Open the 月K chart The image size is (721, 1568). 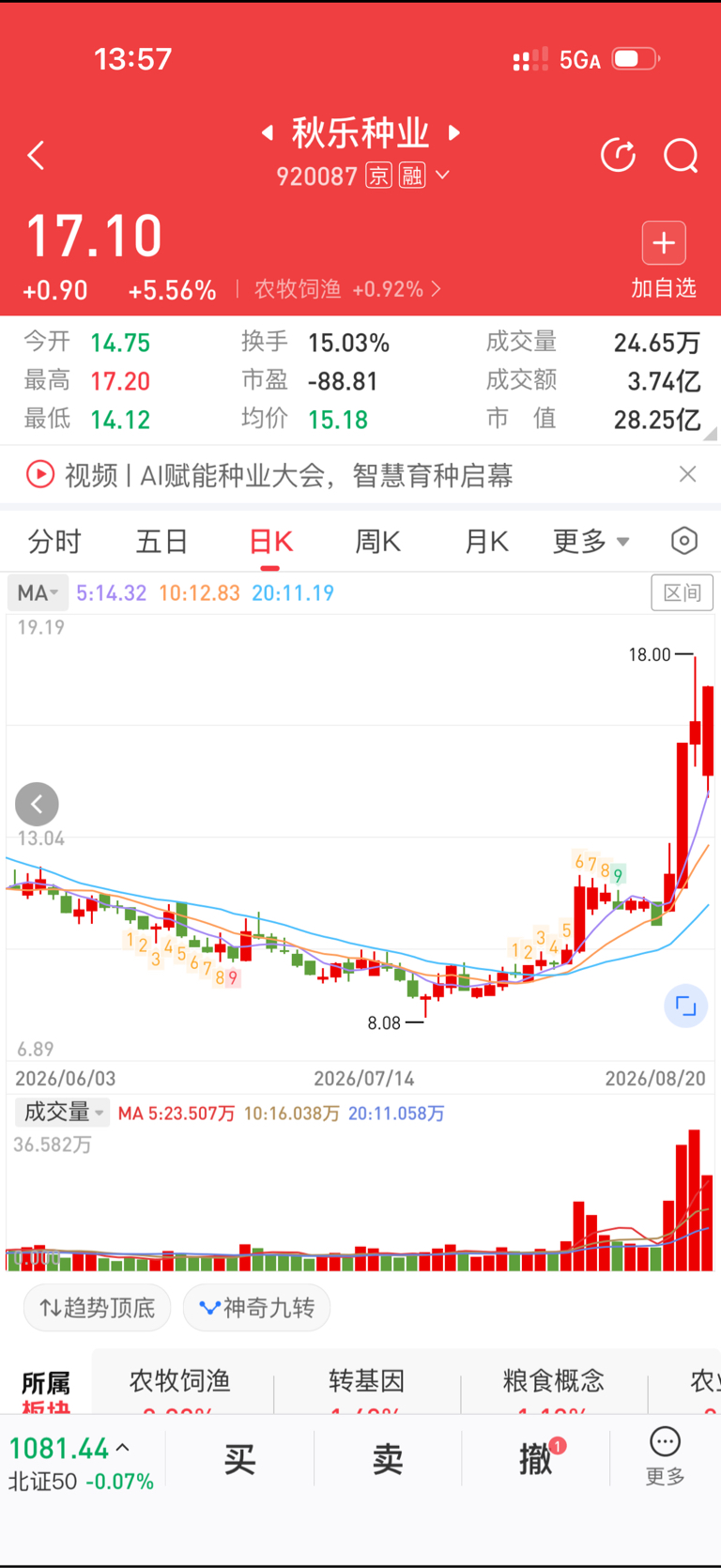click(x=486, y=542)
